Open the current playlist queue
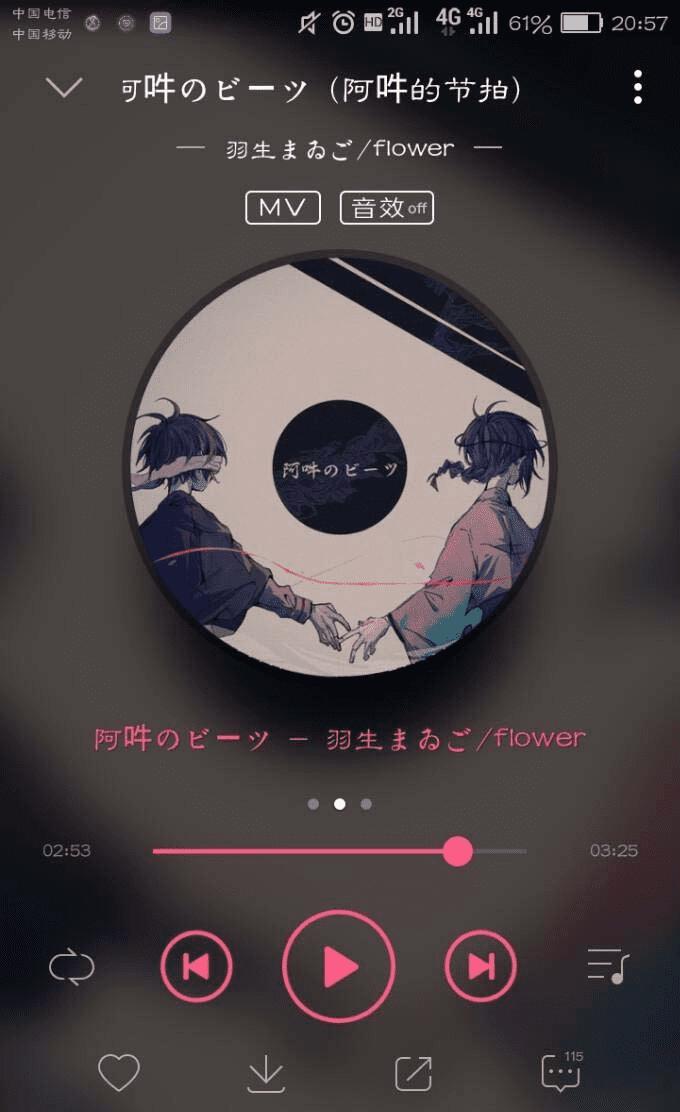The width and height of the screenshot is (680, 1112). pyautogui.click(x=606, y=966)
